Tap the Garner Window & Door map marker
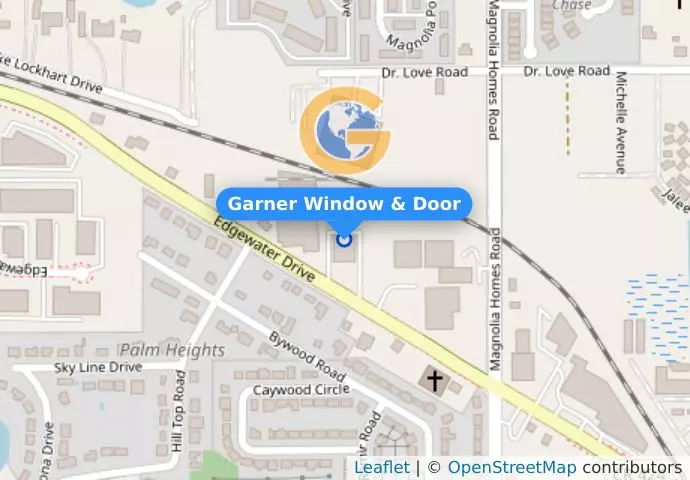Screen dimensions: 690x480 [x=344, y=239]
